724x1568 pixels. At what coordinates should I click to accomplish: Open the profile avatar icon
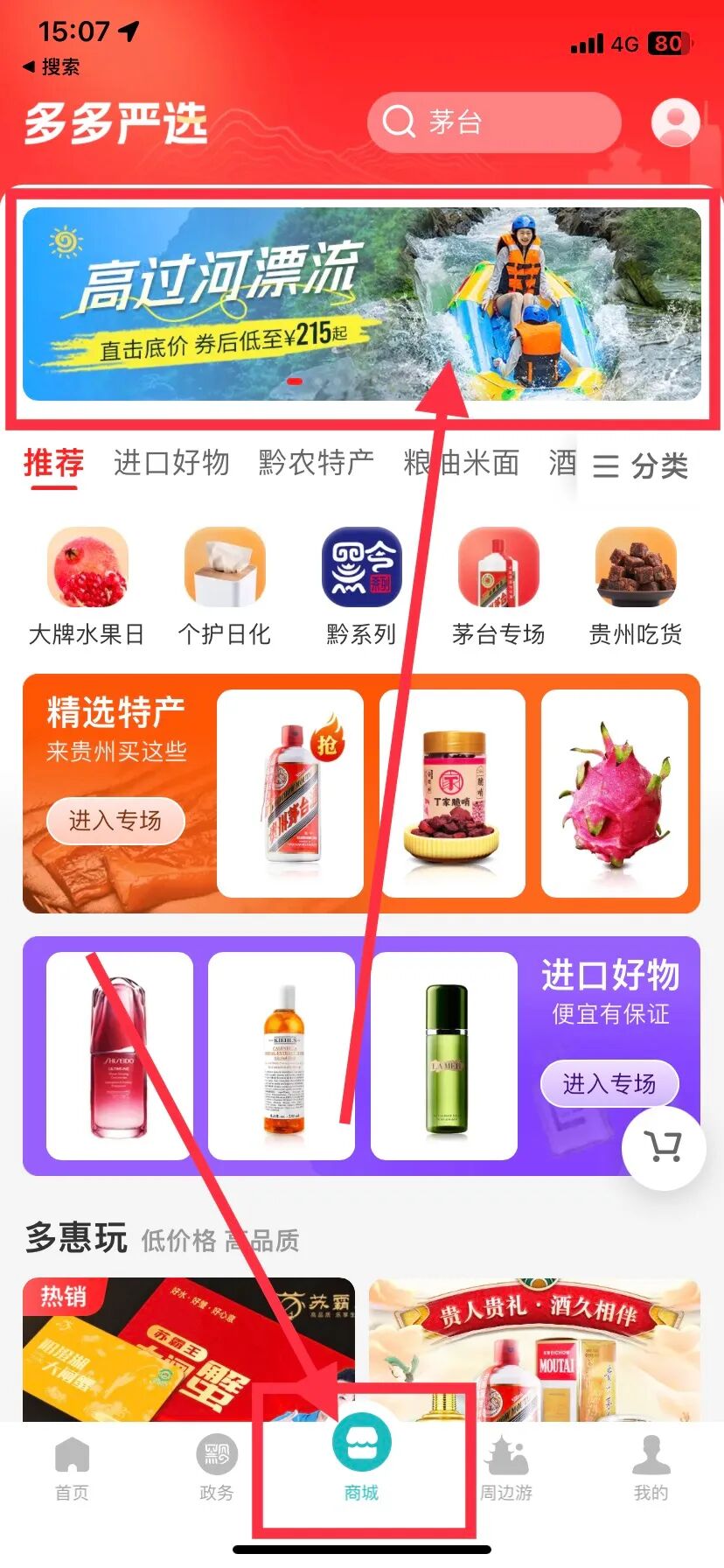tap(675, 122)
